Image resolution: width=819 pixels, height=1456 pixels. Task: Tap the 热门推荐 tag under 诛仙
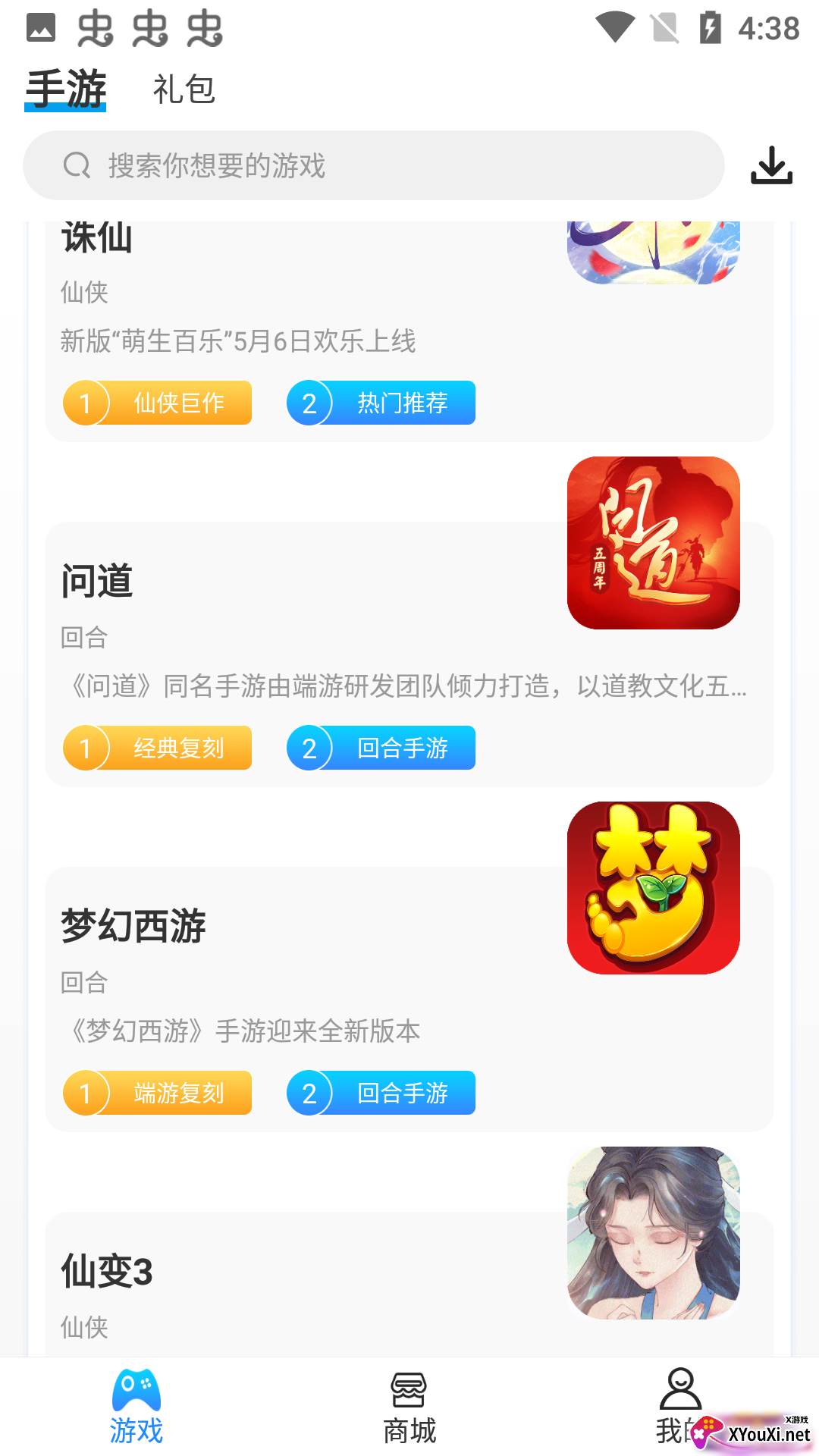point(381,403)
